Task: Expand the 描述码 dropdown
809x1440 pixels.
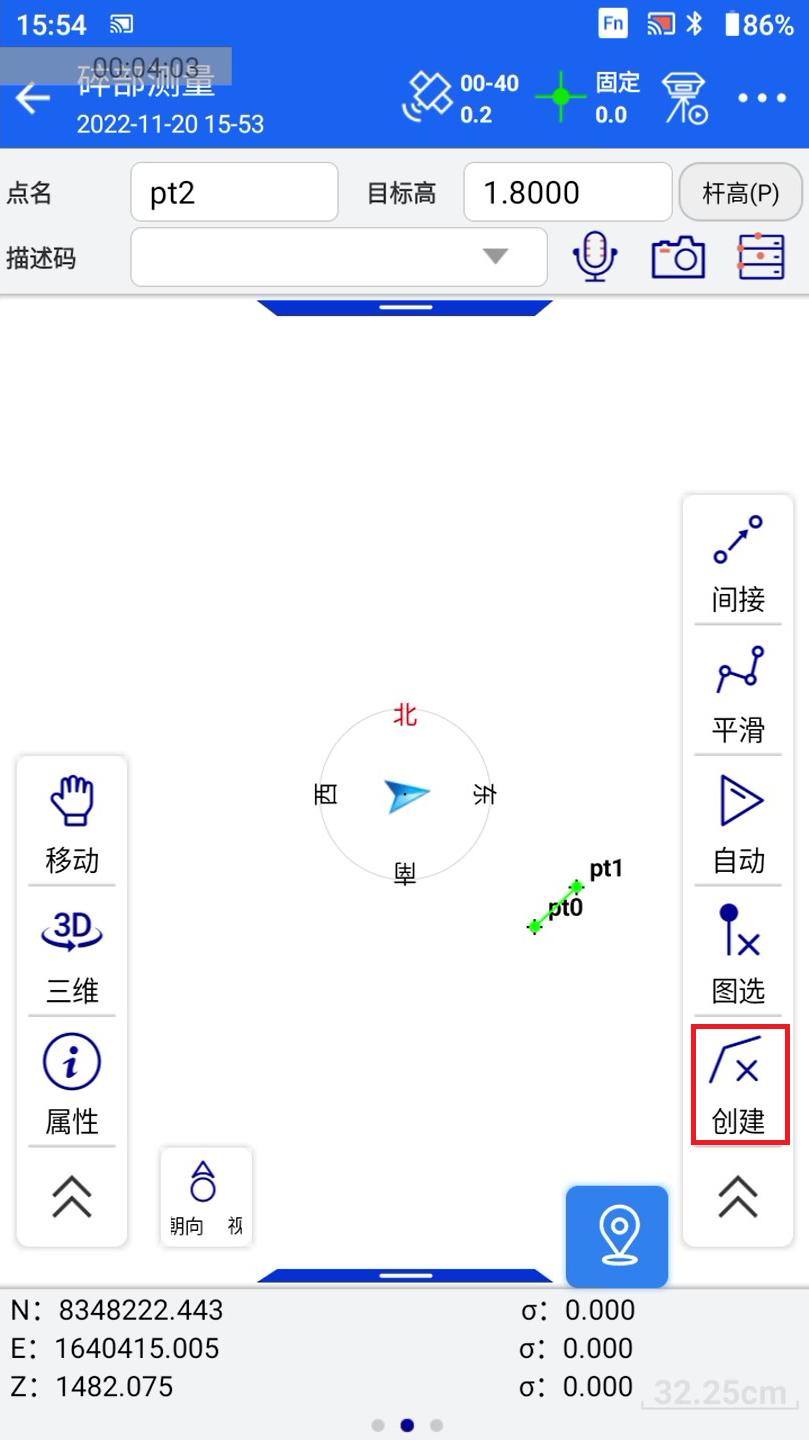Action: (339, 257)
